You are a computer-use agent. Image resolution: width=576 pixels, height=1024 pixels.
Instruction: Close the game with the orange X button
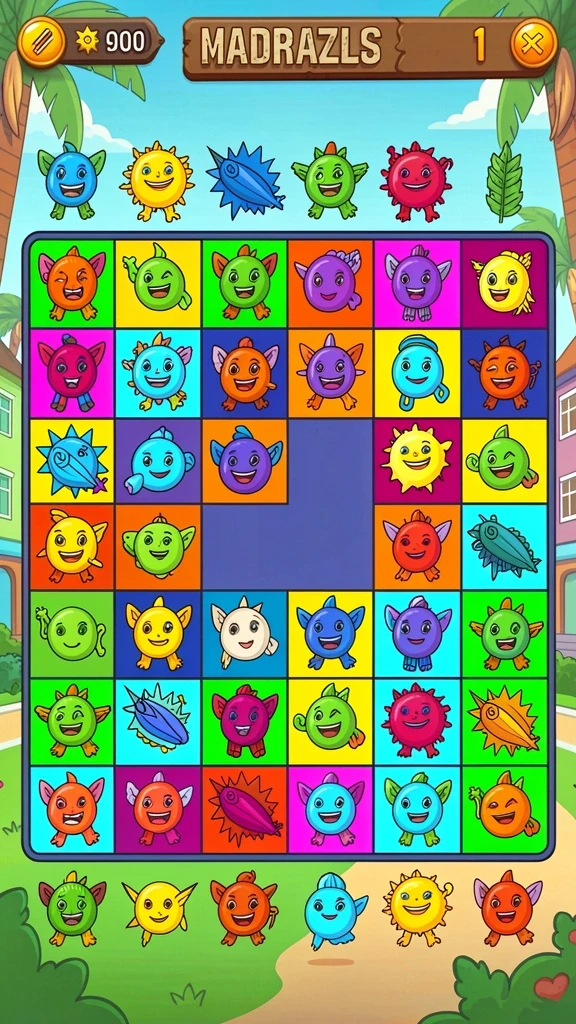click(534, 44)
